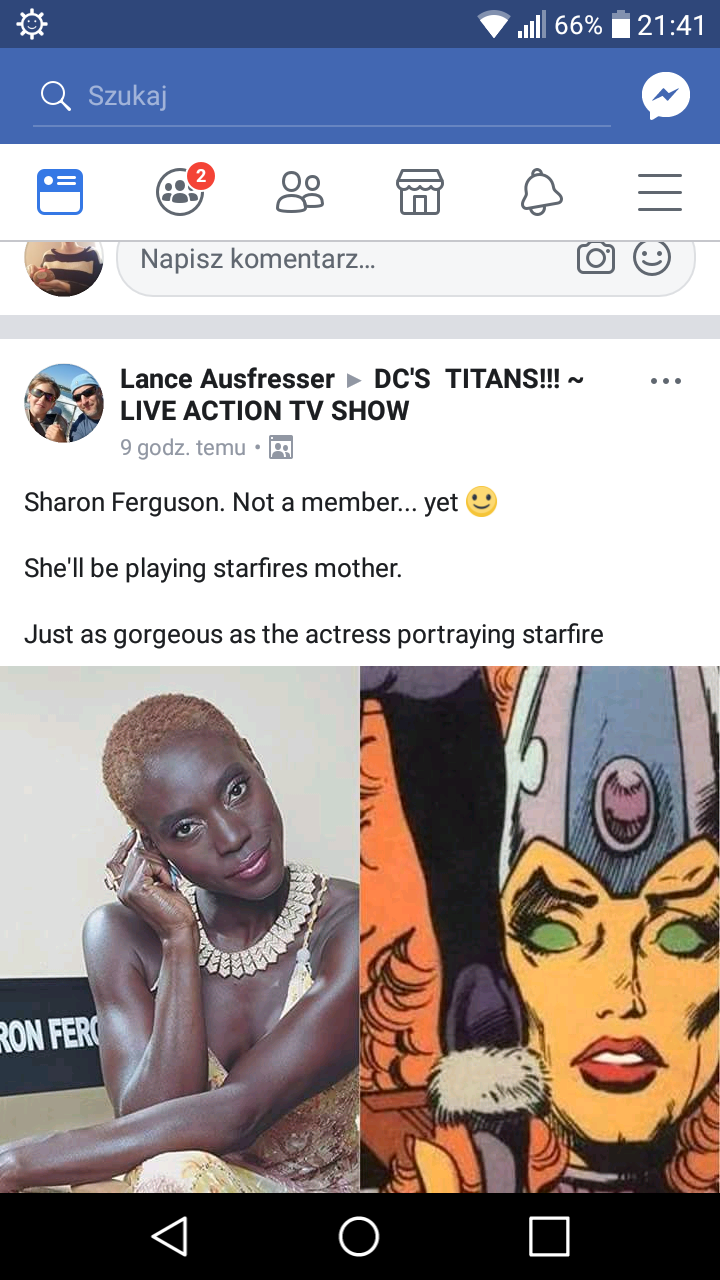The width and height of the screenshot is (720, 1280).
Task: Attach a photo with the camera icon
Action: pos(596,259)
